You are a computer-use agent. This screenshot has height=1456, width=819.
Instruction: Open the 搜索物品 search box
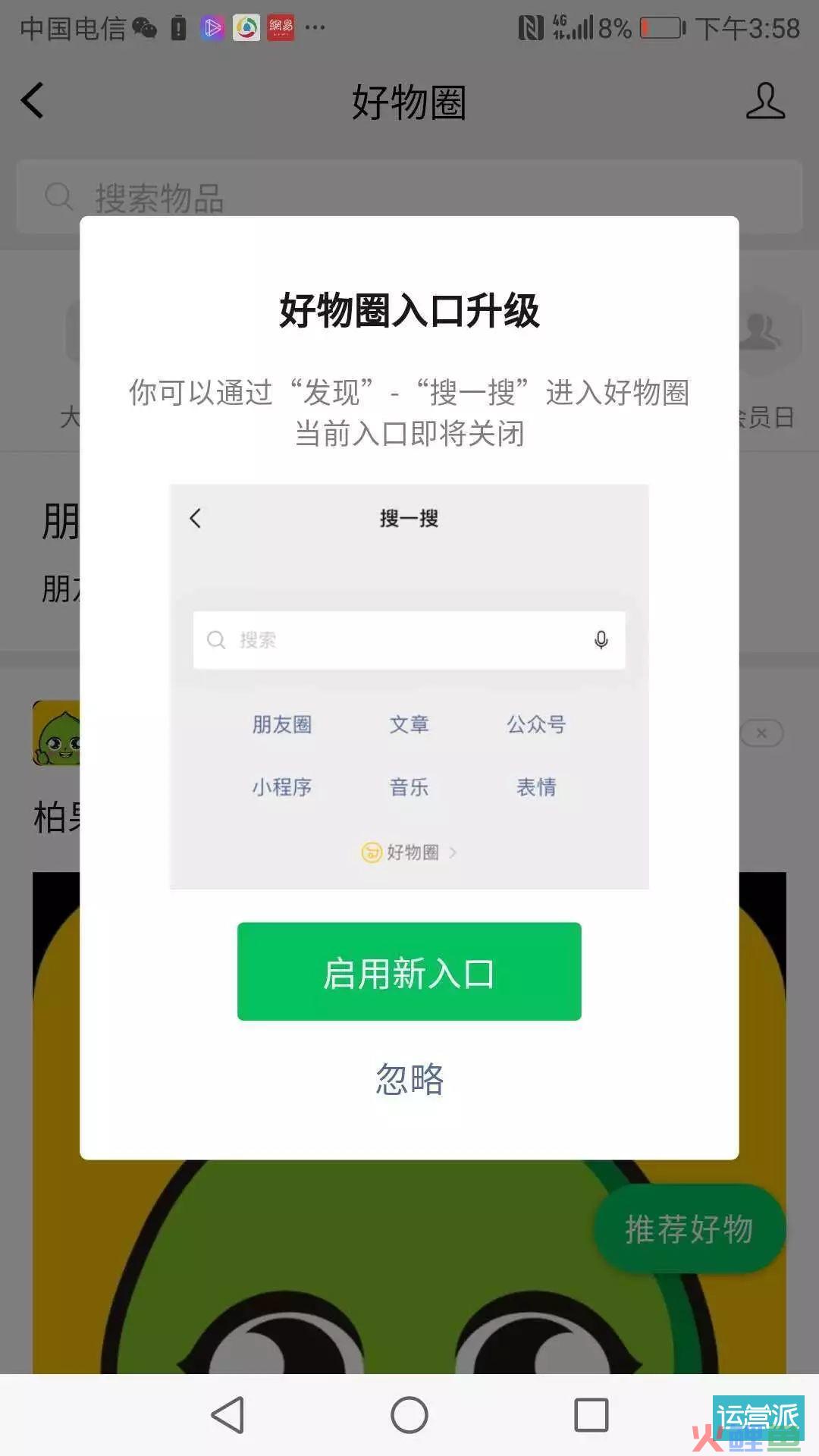click(409, 197)
